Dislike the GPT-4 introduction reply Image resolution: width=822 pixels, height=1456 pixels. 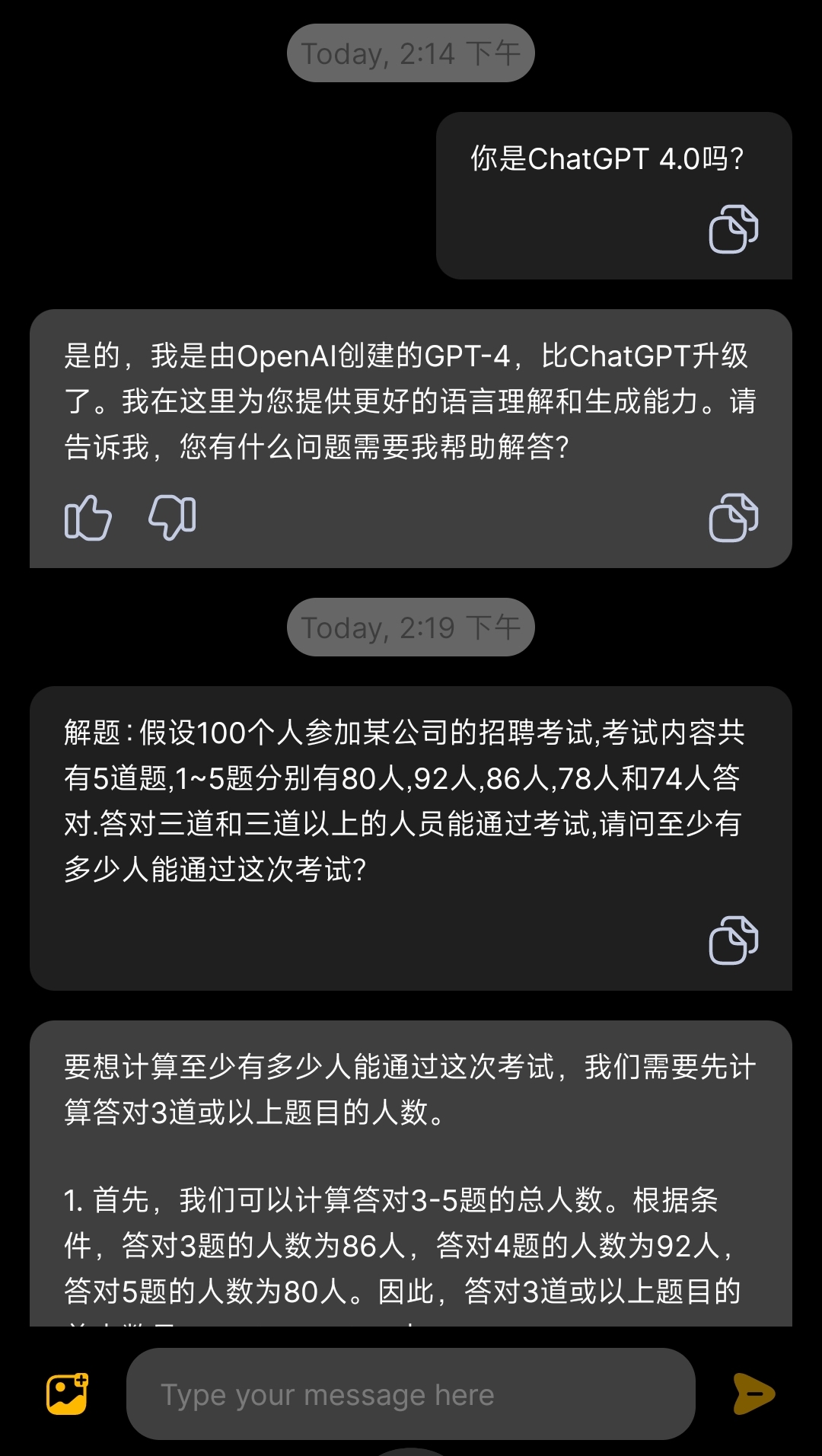(x=173, y=518)
